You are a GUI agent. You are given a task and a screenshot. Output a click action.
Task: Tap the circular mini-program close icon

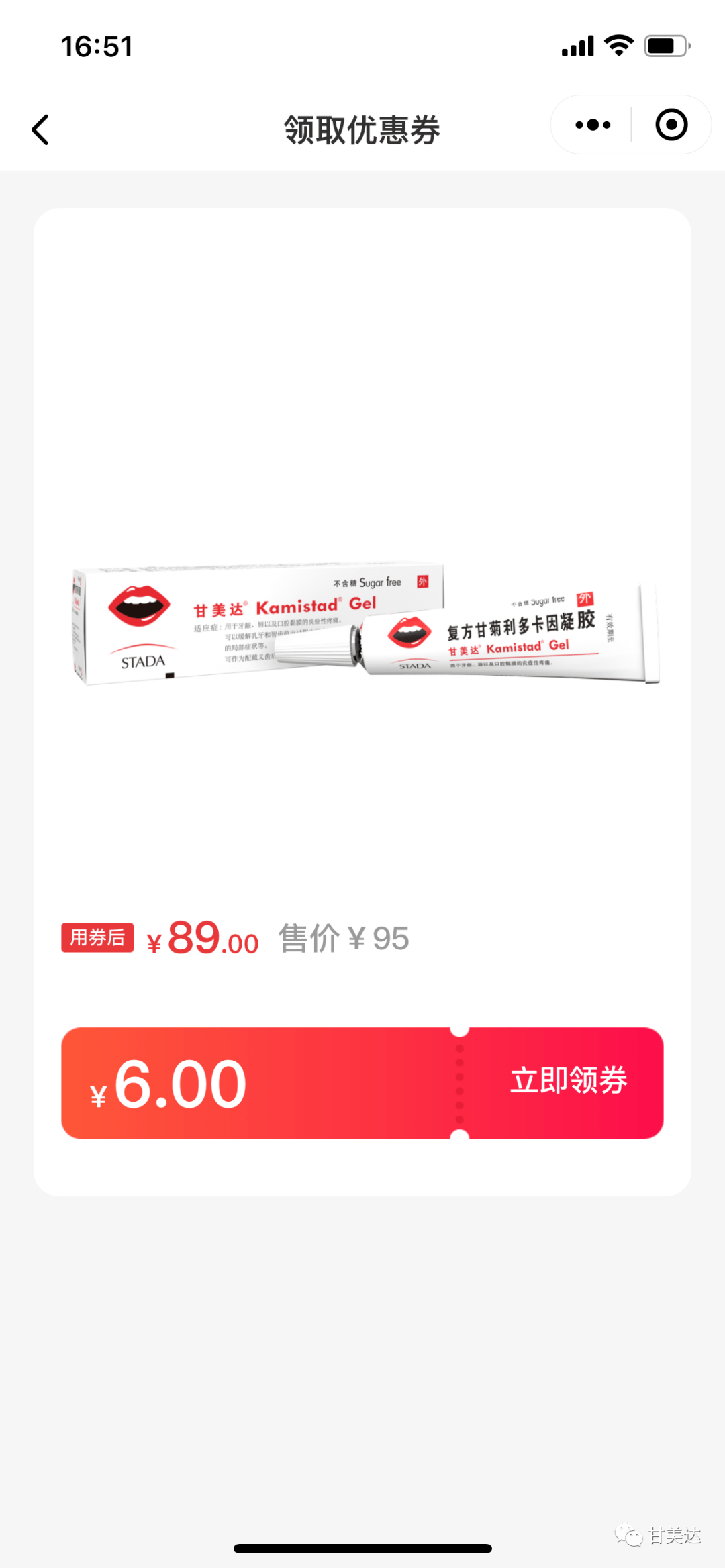(x=671, y=125)
